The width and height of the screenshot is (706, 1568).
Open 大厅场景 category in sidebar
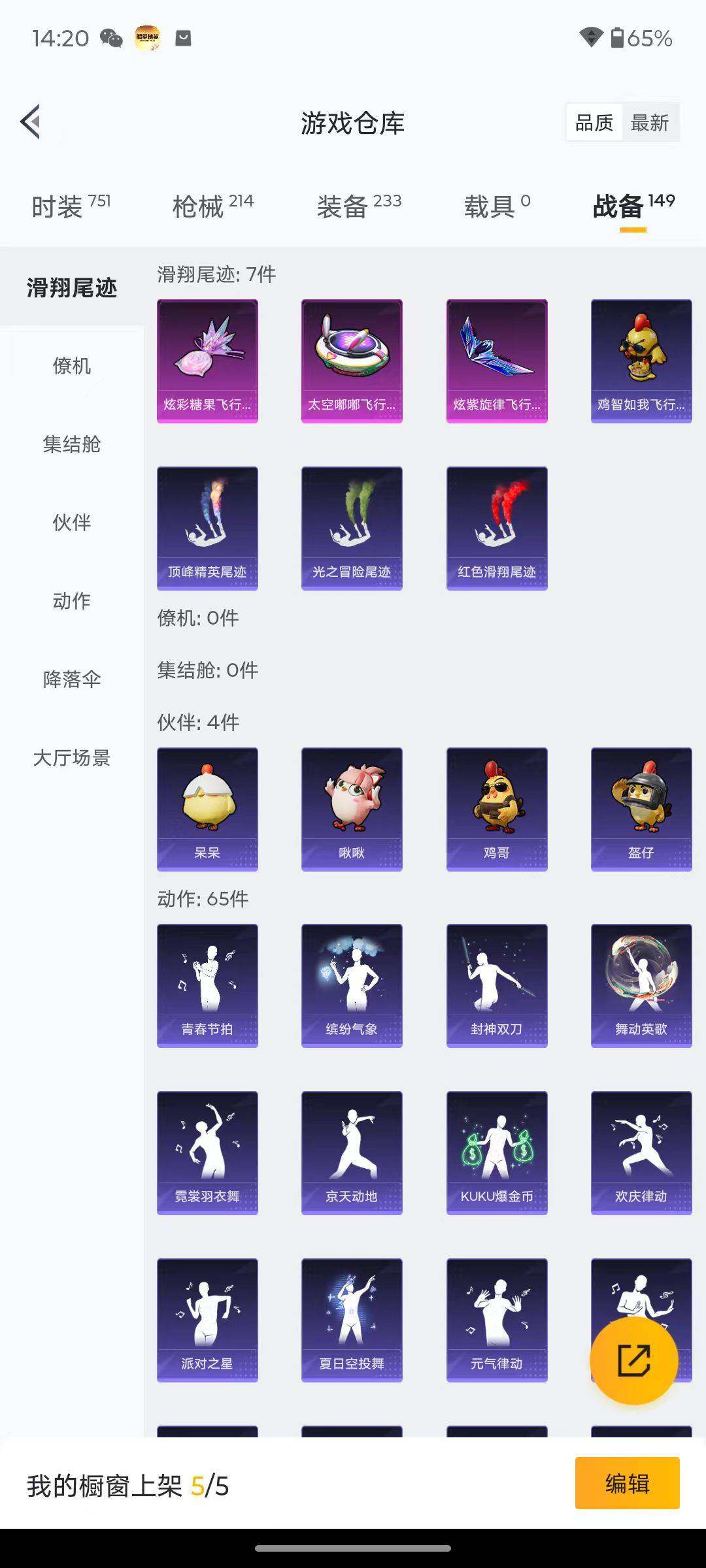click(x=71, y=758)
